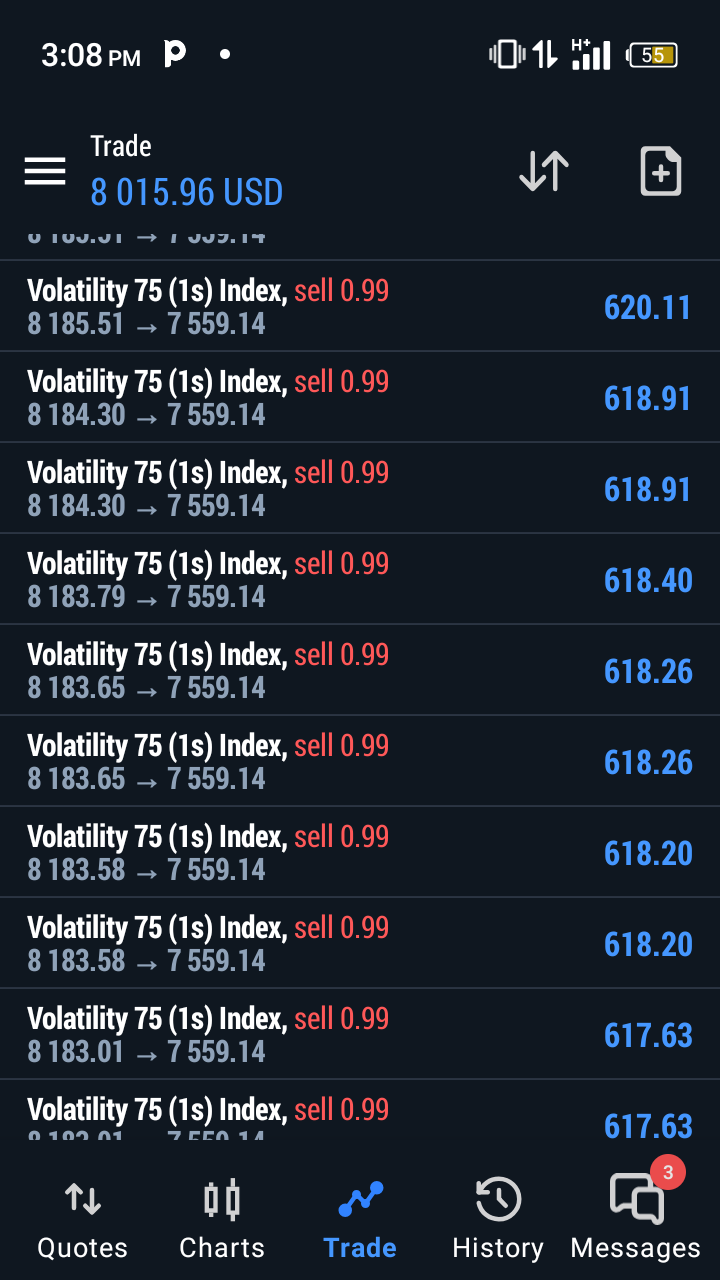Open the hamburger navigation menu

tap(44, 171)
